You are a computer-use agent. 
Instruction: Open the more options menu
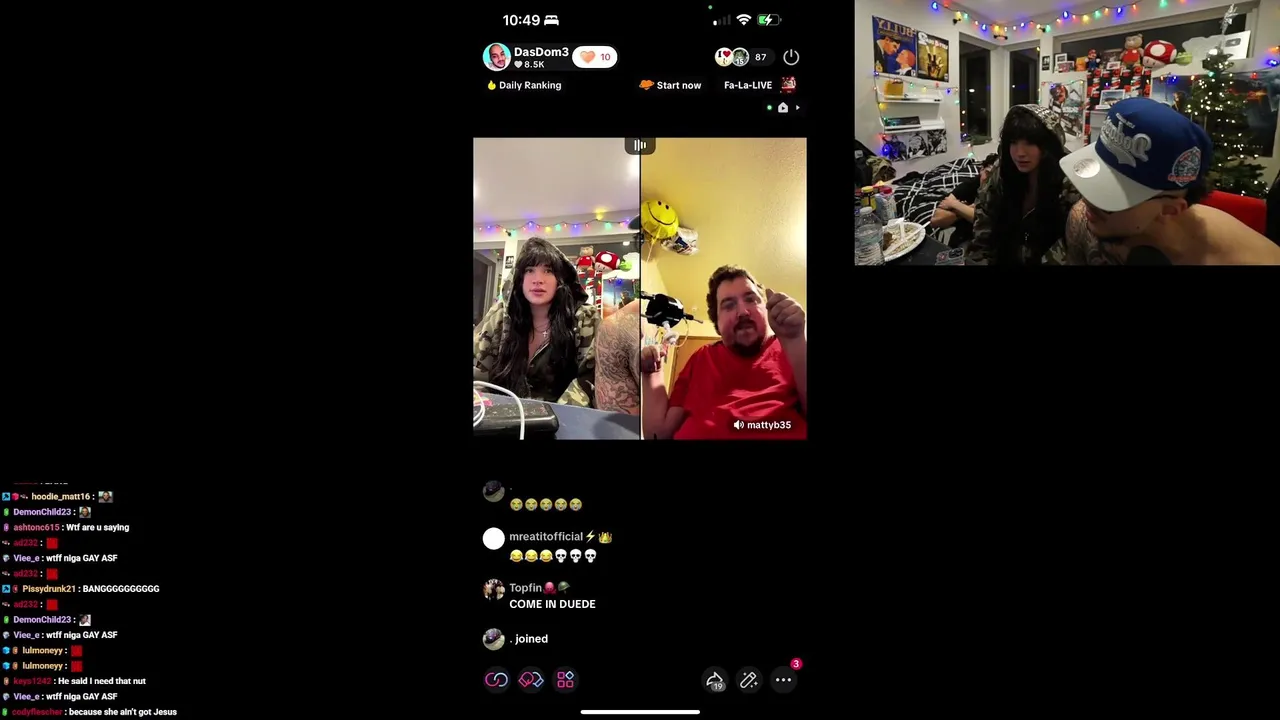[783, 680]
